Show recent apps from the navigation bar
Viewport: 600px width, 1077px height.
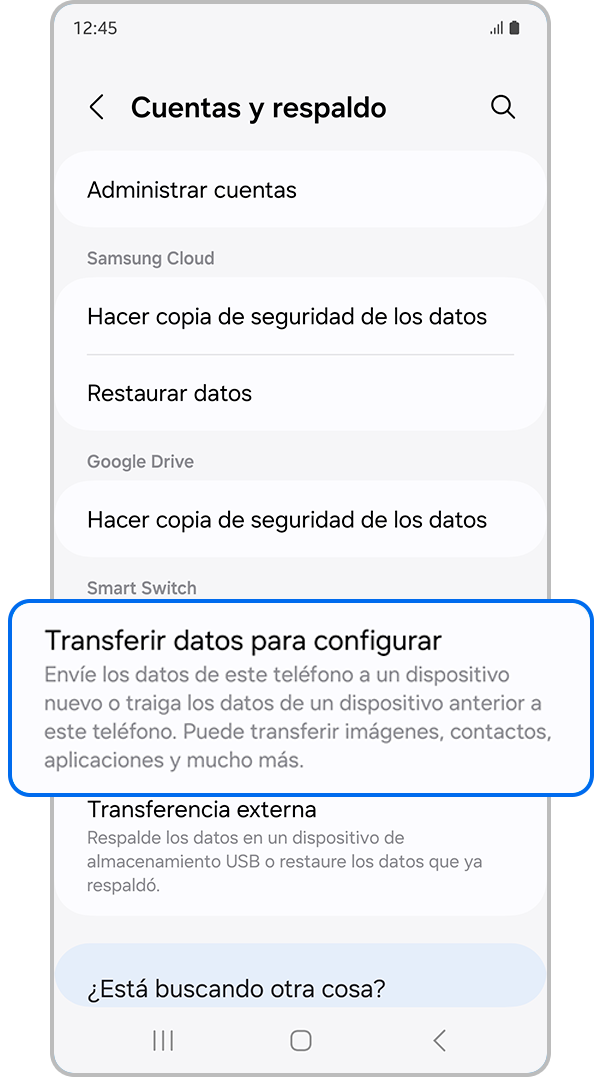pos(163,1041)
